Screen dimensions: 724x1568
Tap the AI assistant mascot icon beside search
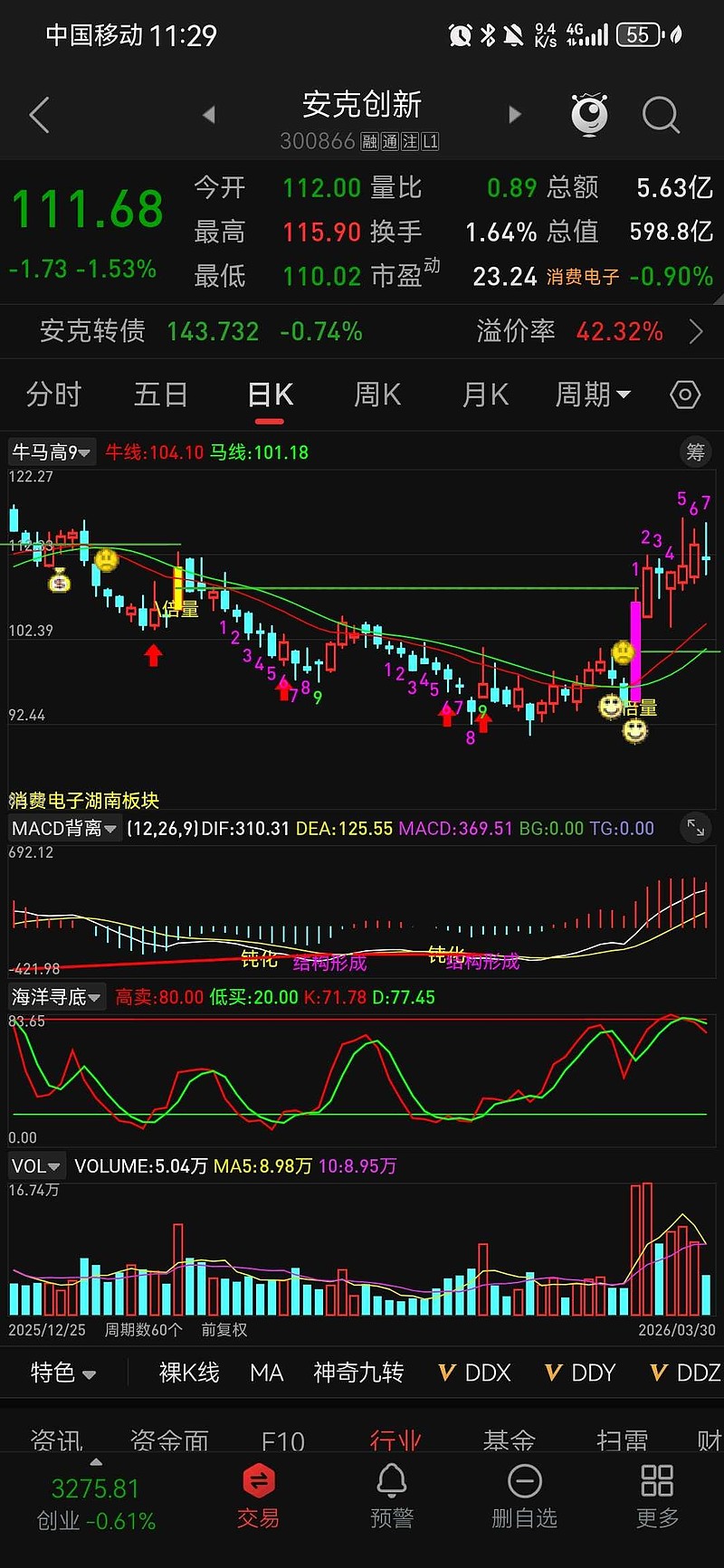(x=588, y=113)
